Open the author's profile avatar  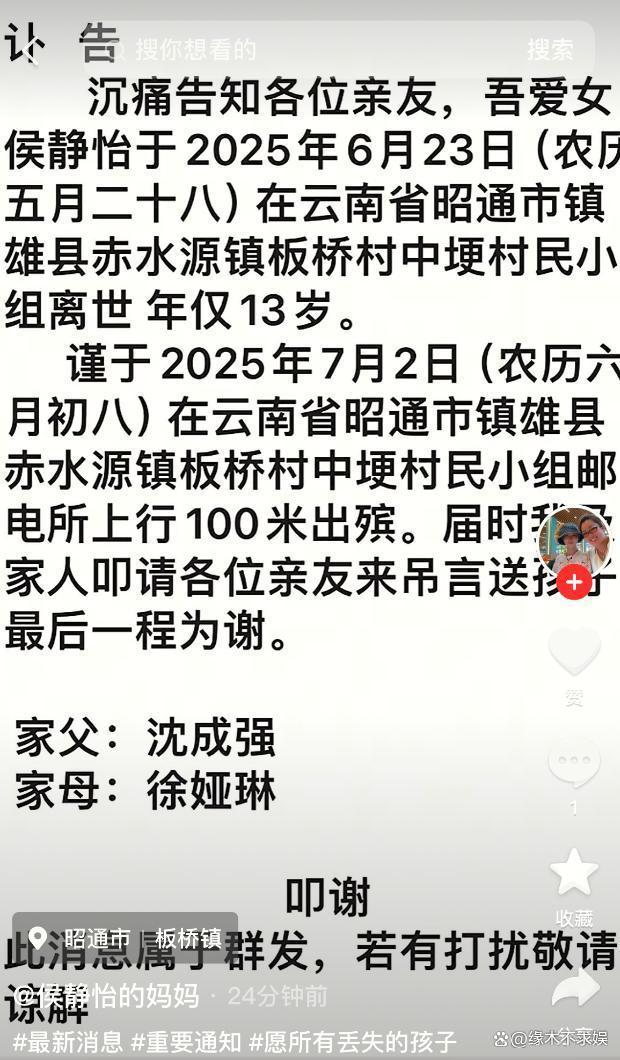[x=574, y=541]
